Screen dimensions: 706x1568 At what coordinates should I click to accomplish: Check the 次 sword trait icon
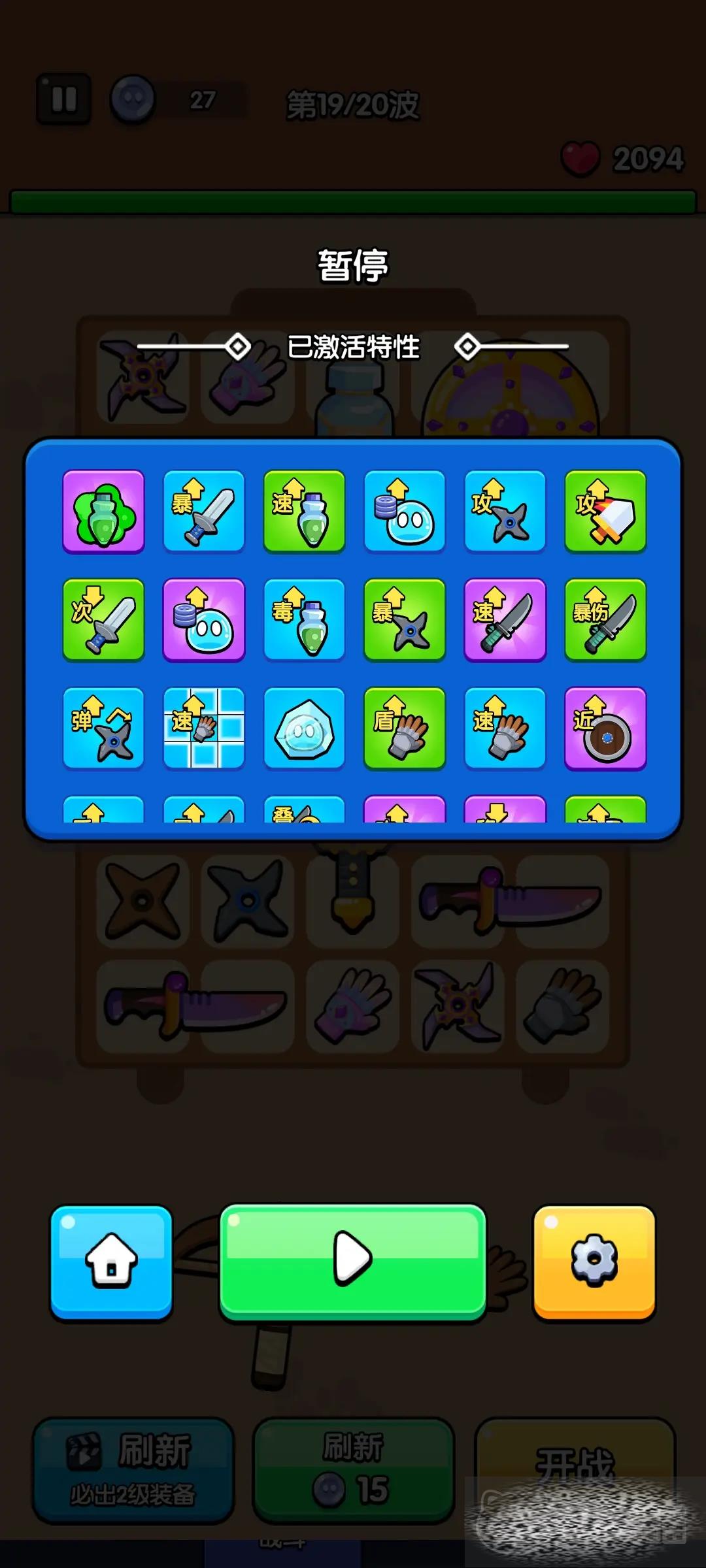pyautogui.click(x=103, y=619)
